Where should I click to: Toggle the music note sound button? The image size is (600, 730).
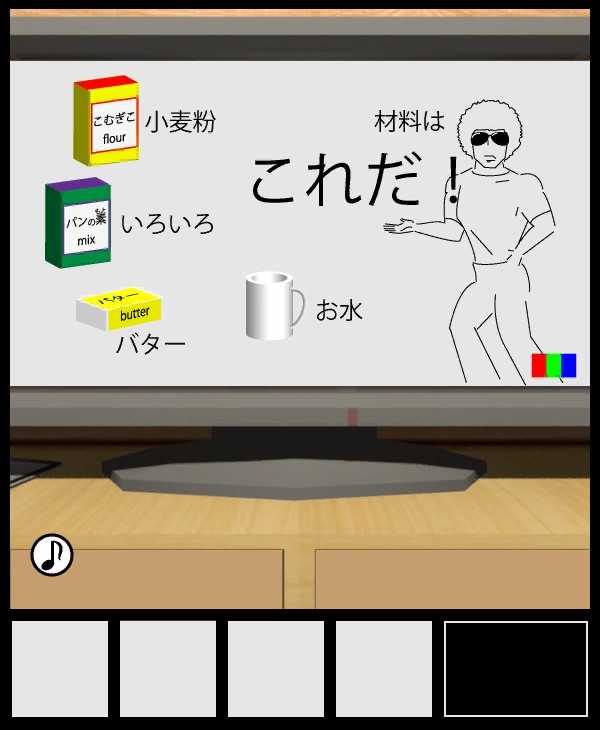52,555
